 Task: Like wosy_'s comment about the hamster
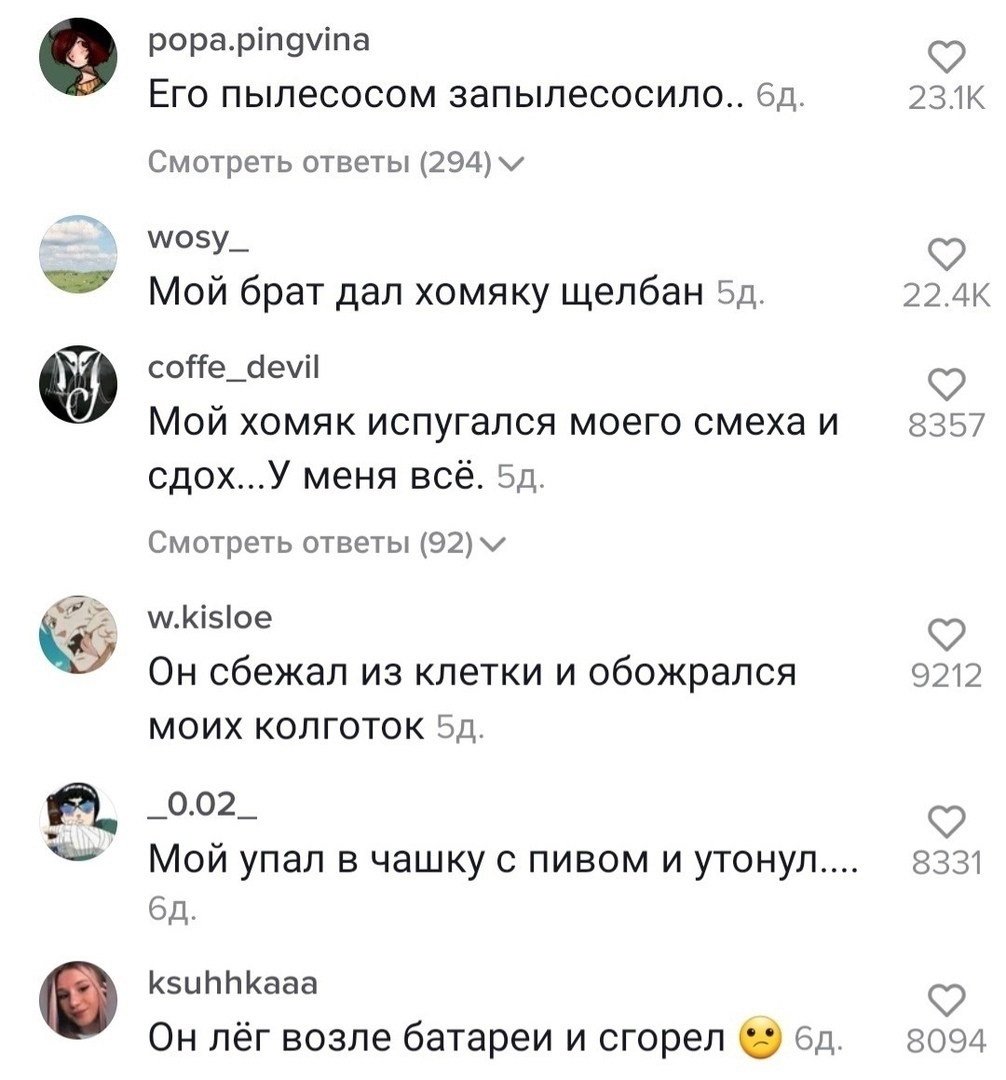click(947, 254)
